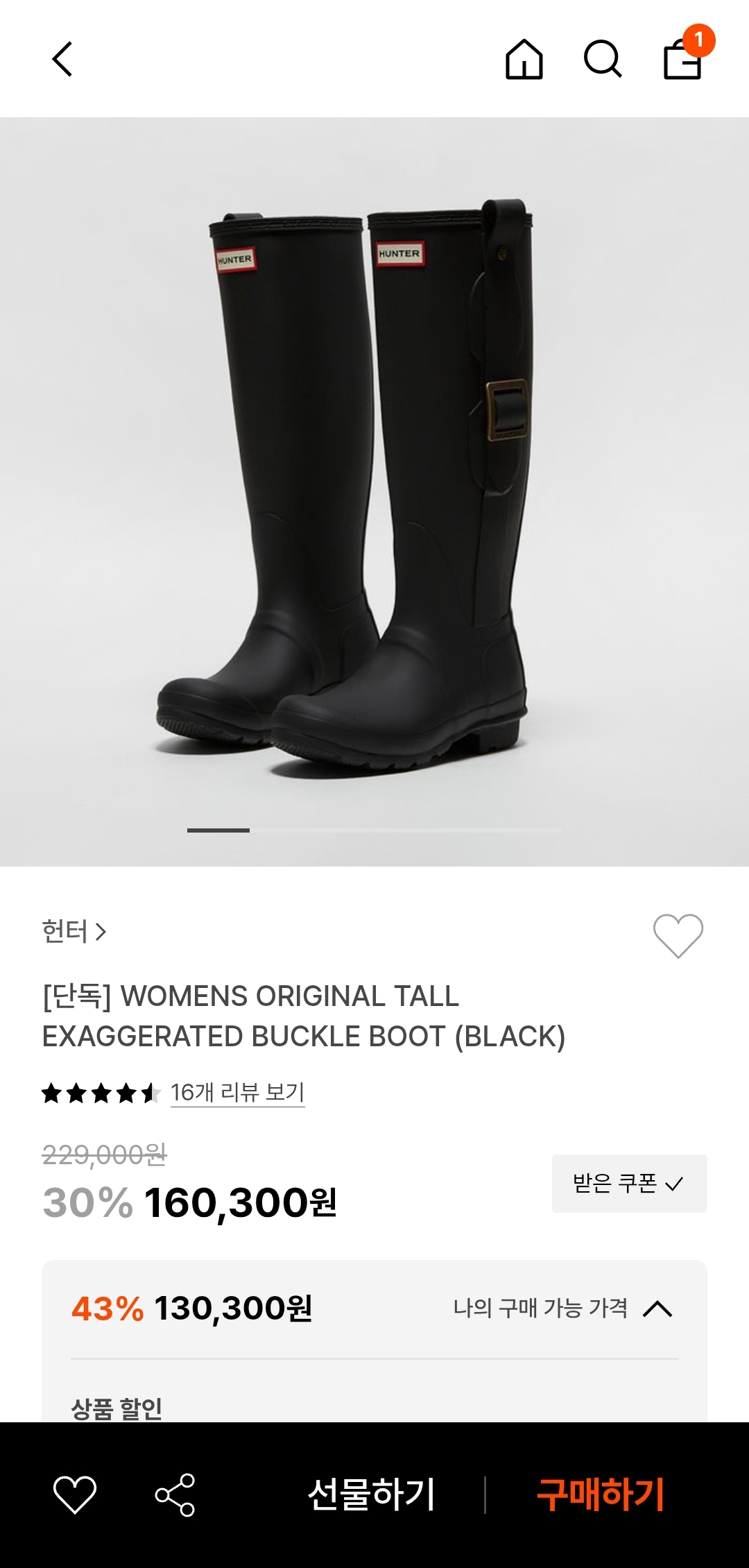Viewport: 749px width, 1568px height.
Task: Open the 받은 쿠폰 dropdown
Action: coord(629,1184)
